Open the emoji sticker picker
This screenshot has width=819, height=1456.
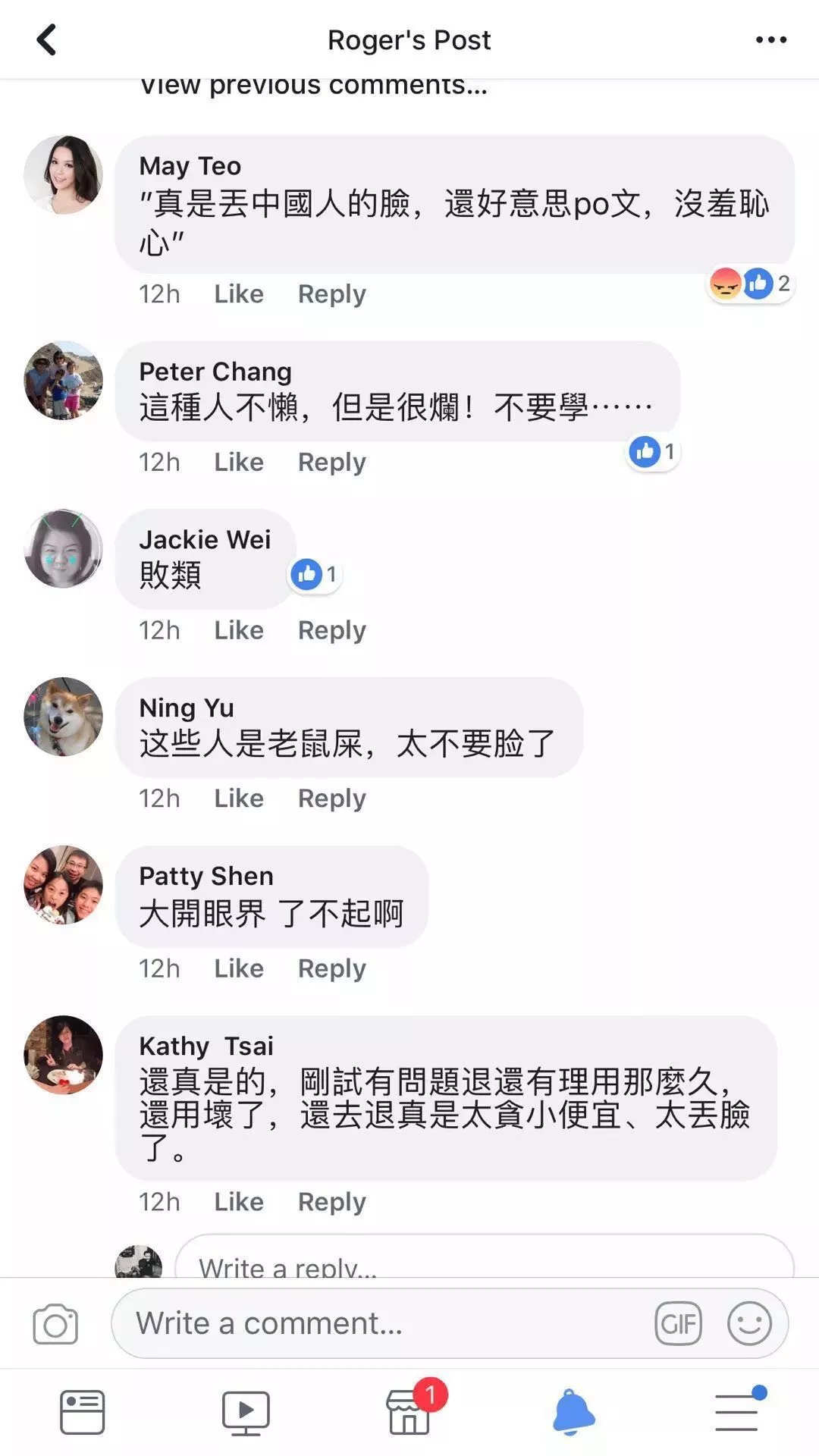[749, 1324]
